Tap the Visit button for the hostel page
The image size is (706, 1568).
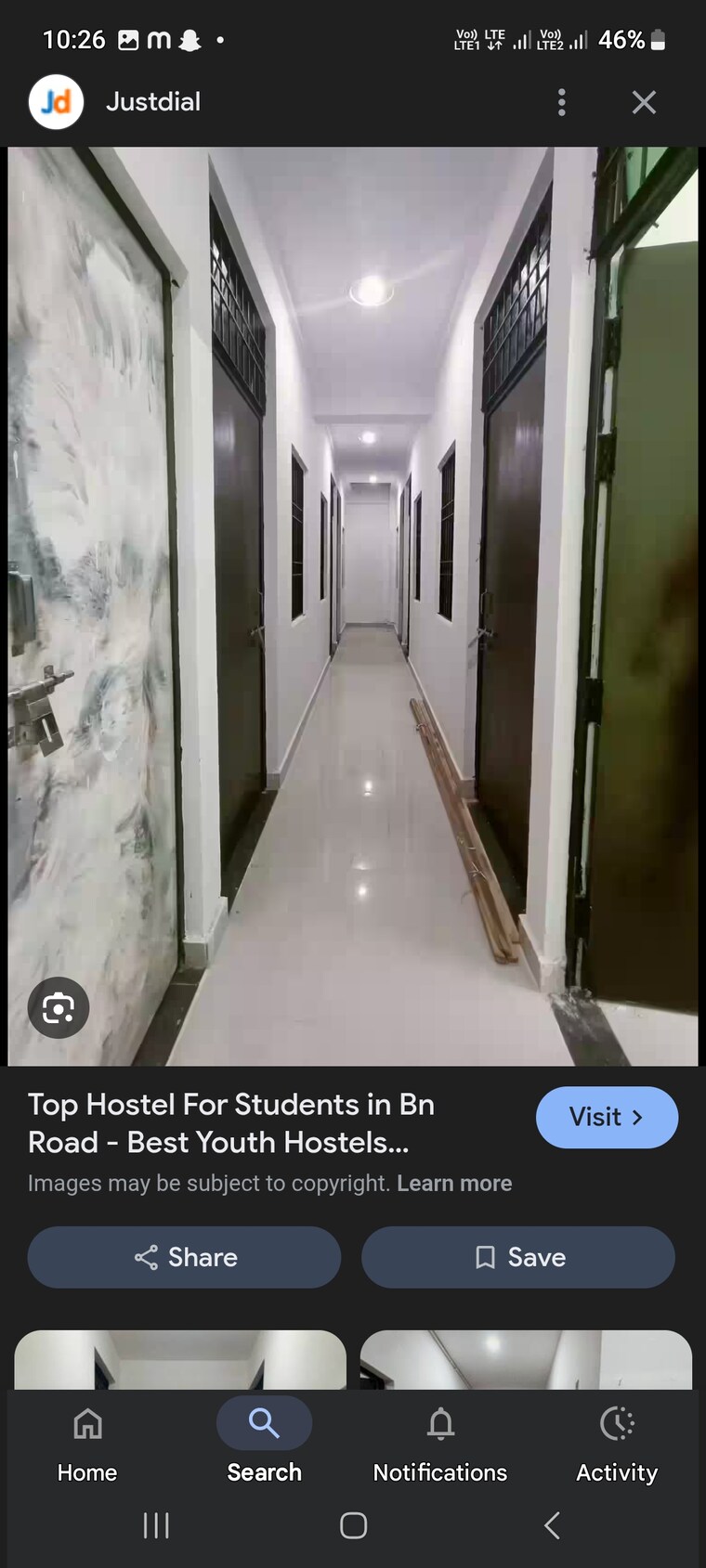[607, 1117]
